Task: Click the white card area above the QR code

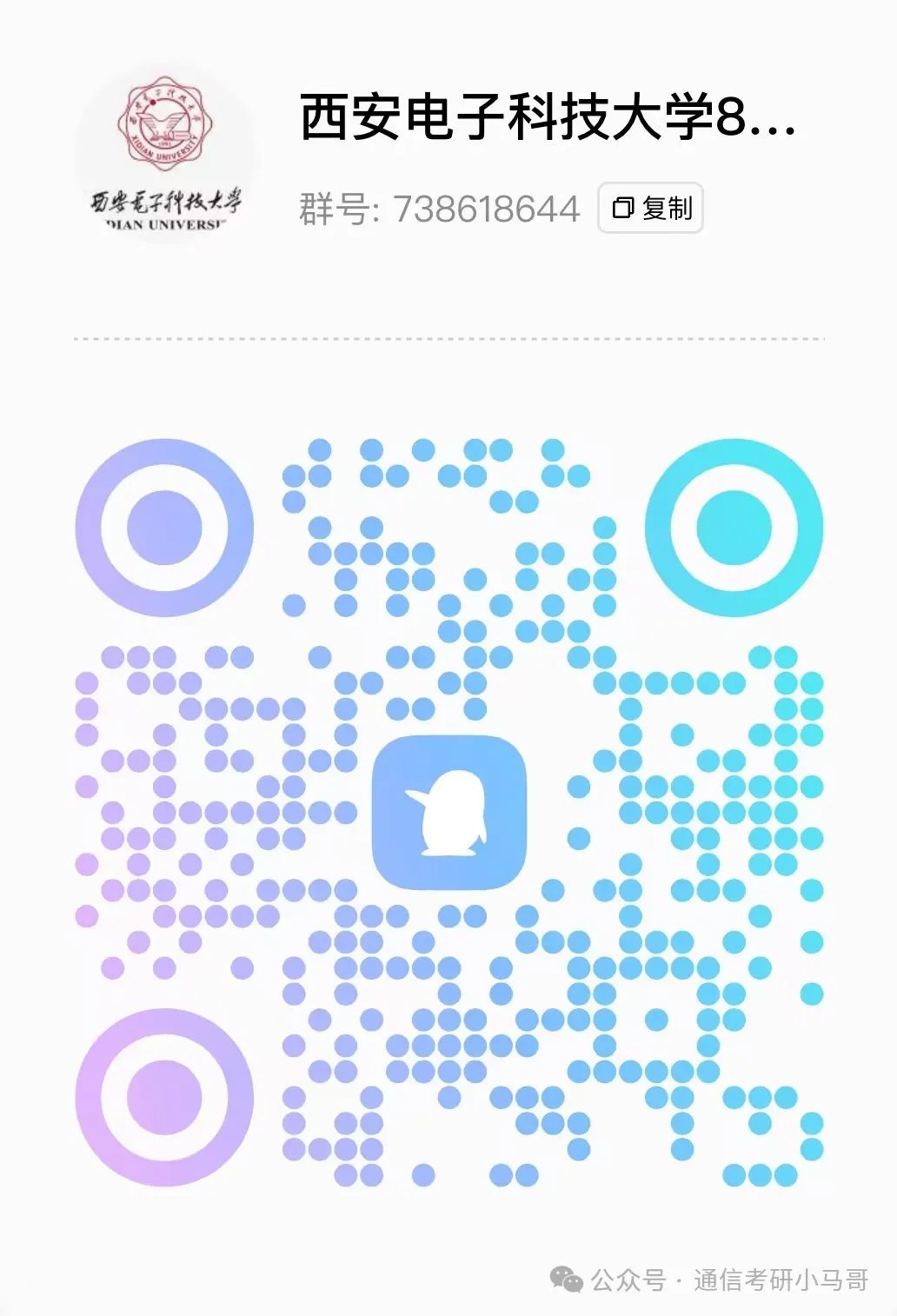Action: tap(448, 382)
